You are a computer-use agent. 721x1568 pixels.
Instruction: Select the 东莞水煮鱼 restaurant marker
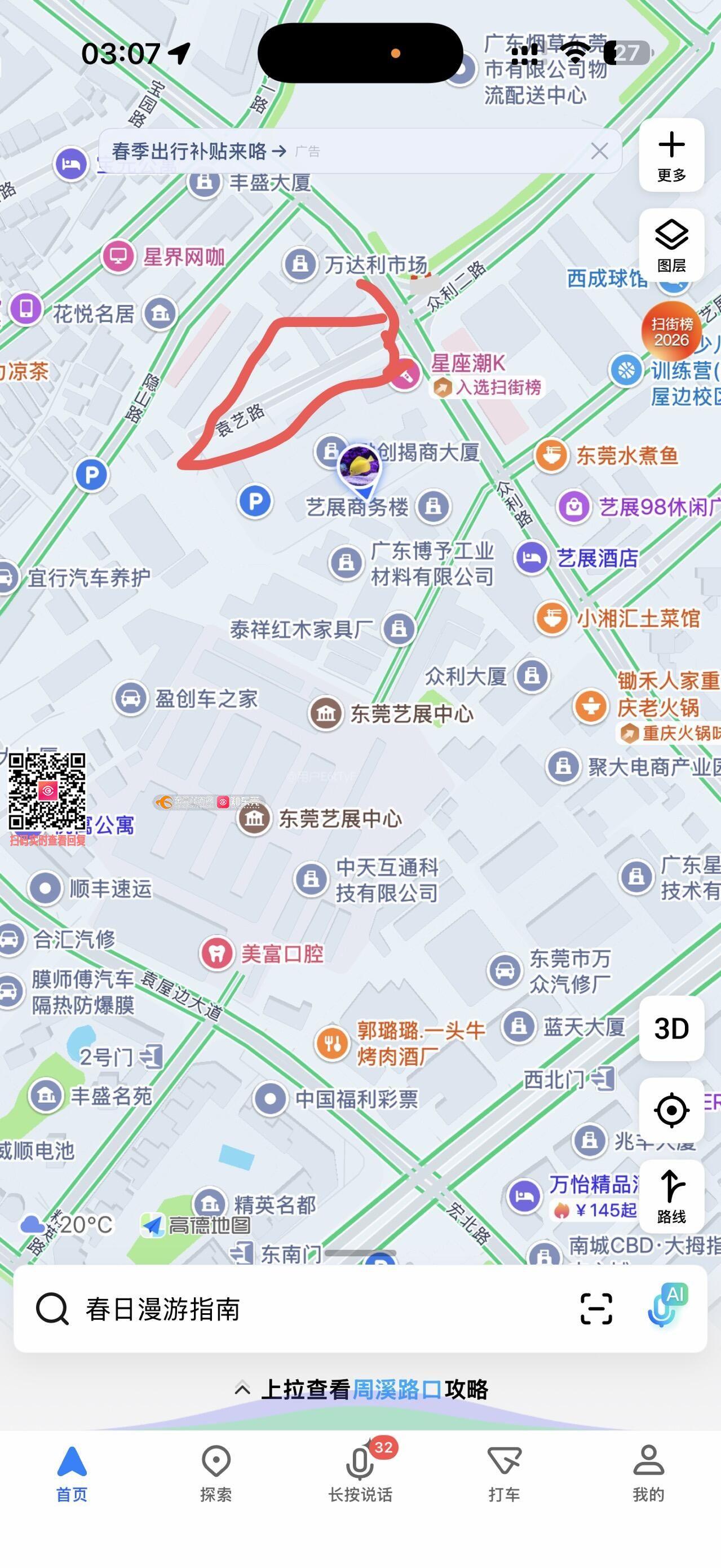click(x=551, y=456)
